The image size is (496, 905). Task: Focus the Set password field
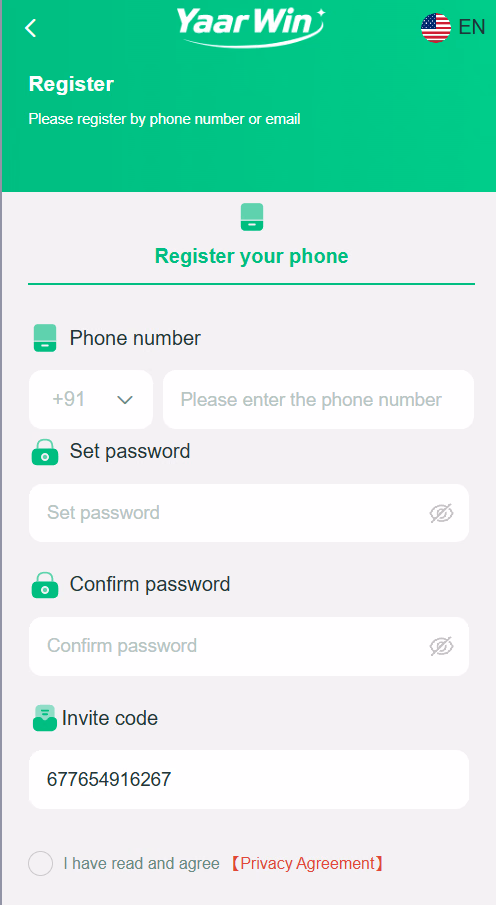click(249, 513)
